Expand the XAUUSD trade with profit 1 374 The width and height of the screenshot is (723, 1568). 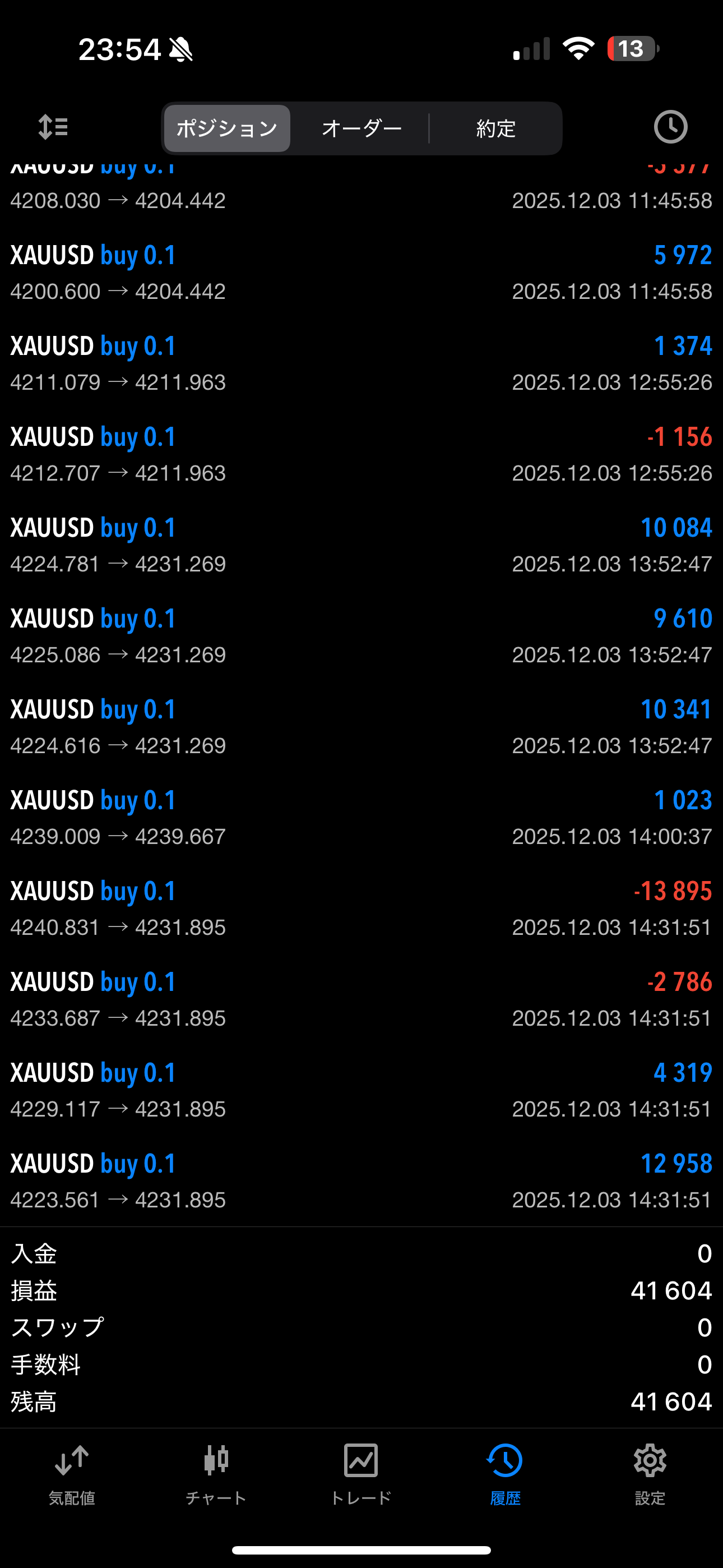point(361,363)
